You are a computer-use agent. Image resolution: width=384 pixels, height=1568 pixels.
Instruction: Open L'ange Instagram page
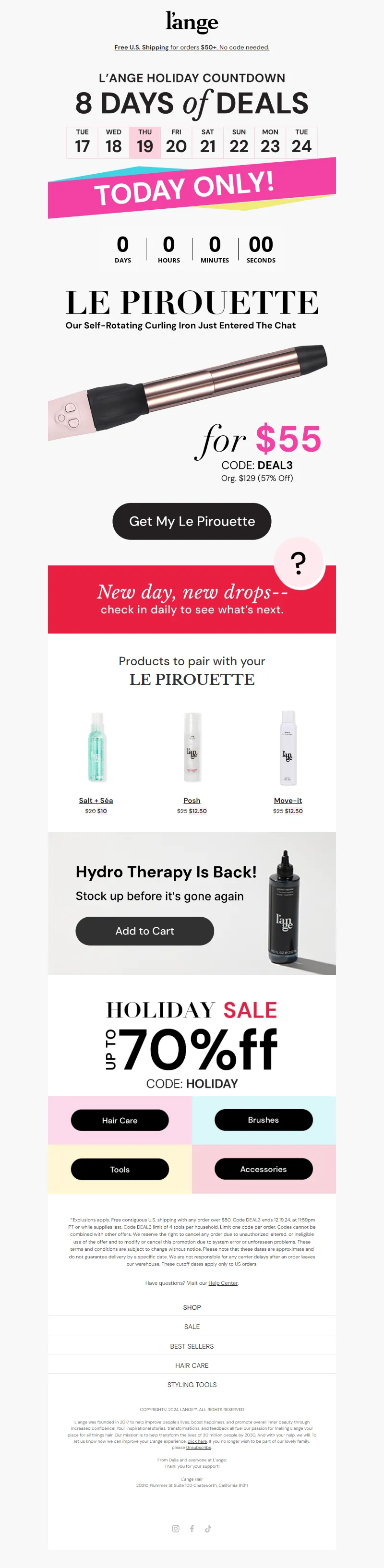pos(176,1529)
